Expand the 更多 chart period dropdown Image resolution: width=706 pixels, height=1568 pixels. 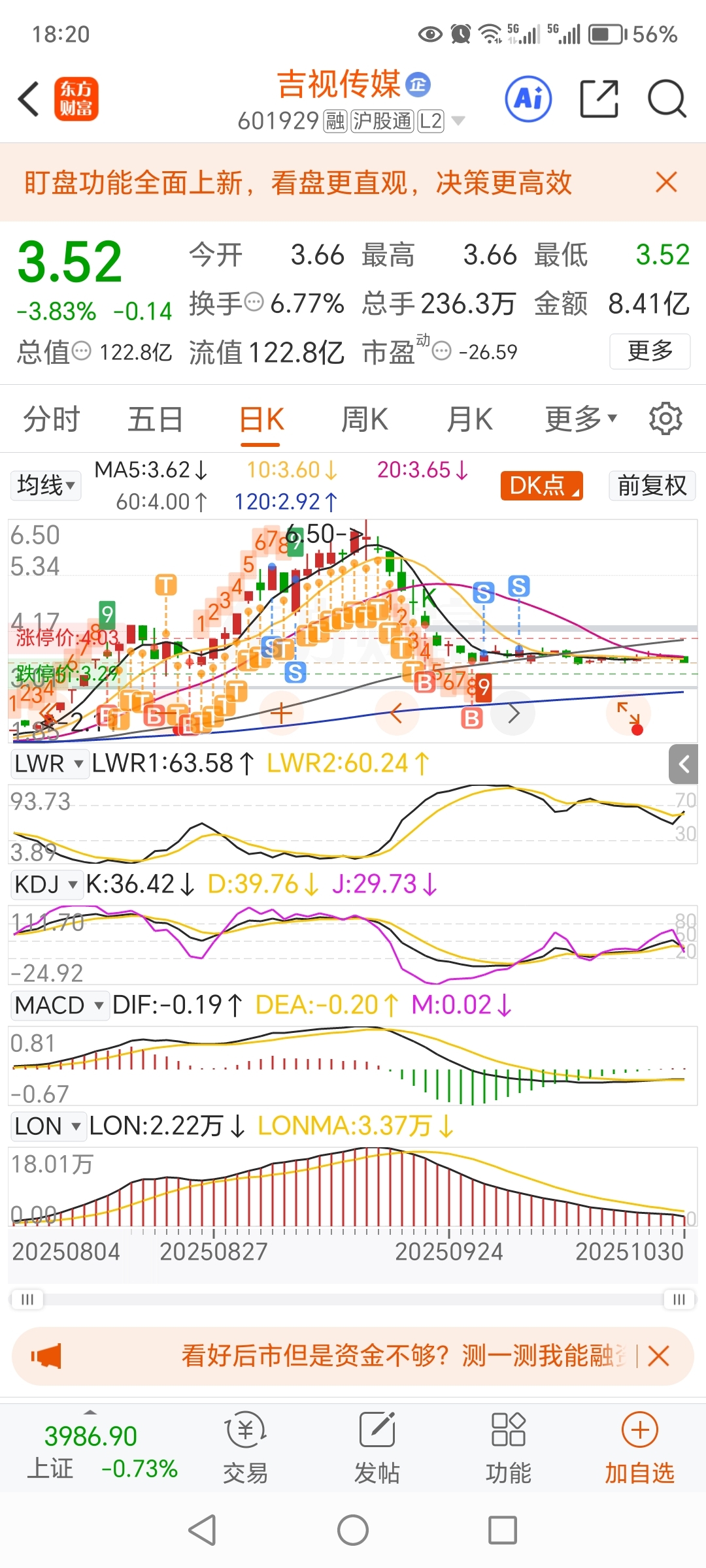580,419
